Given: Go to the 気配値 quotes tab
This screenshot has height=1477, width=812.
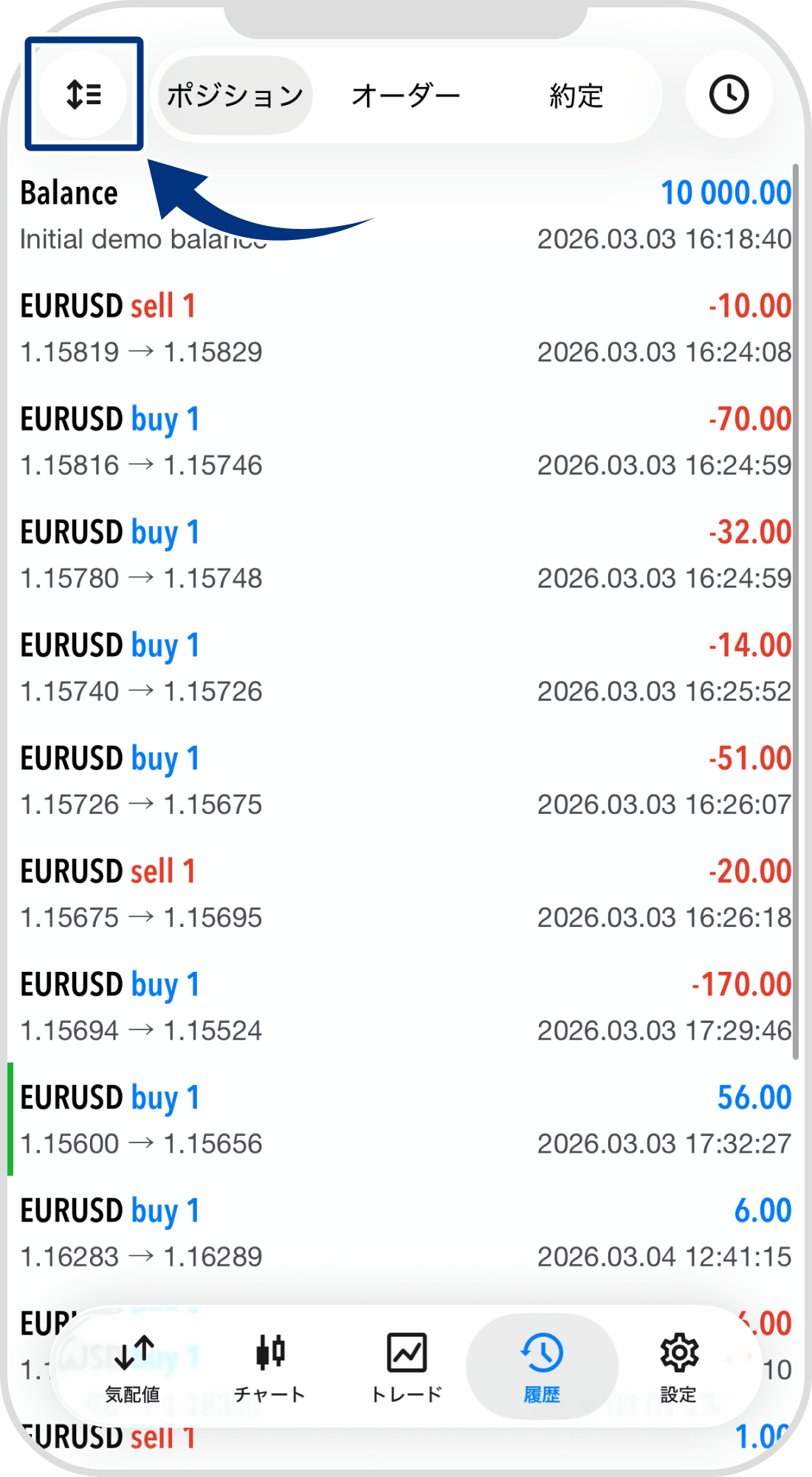Looking at the screenshot, I should [x=133, y=1366].
